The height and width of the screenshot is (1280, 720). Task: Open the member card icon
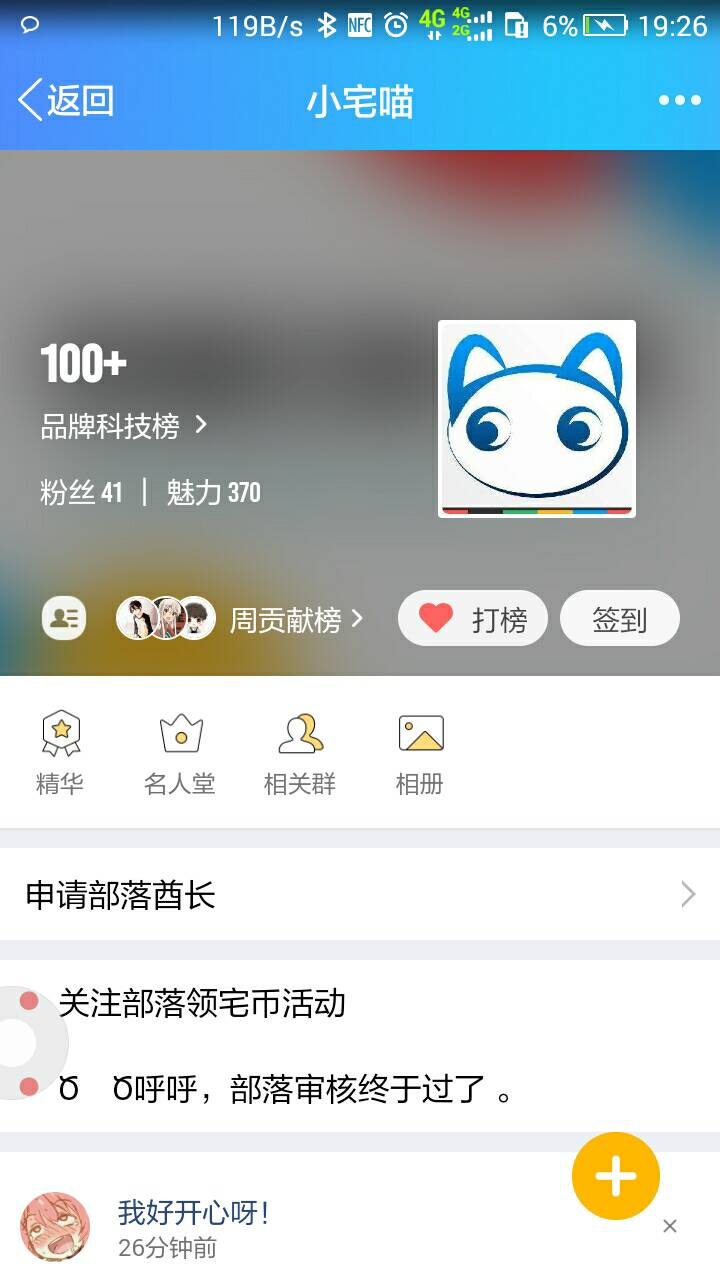64,618
